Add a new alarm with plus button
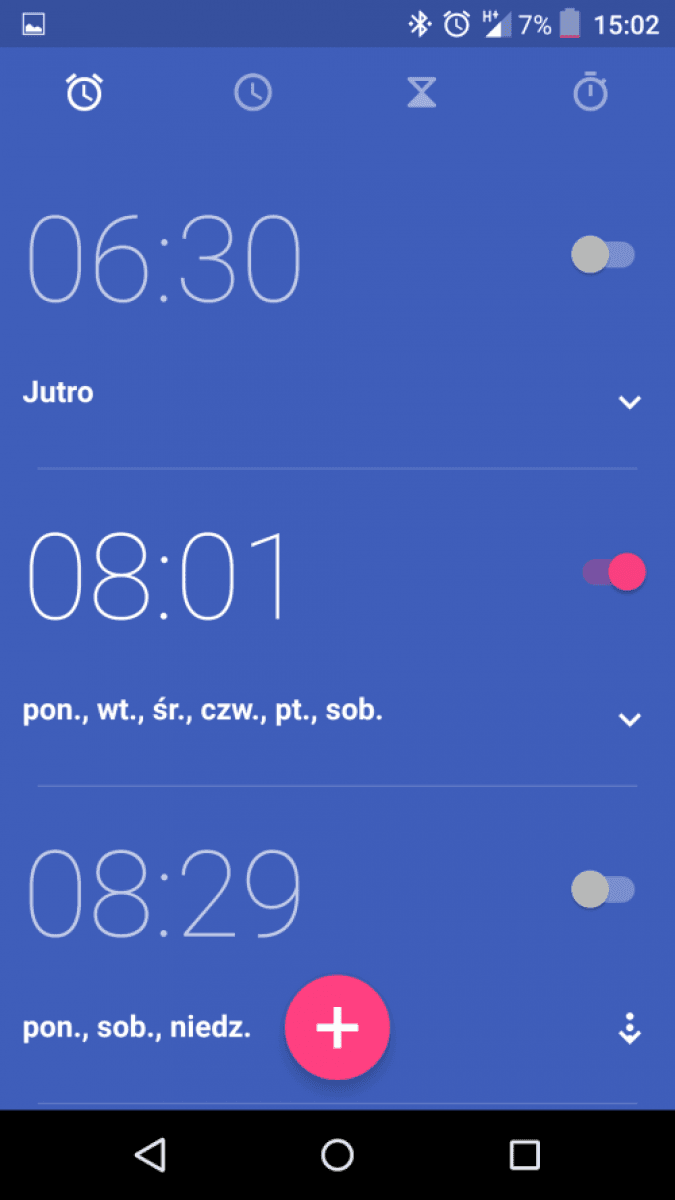This screenshot has height=1200, width=675. click(337, 1027)
